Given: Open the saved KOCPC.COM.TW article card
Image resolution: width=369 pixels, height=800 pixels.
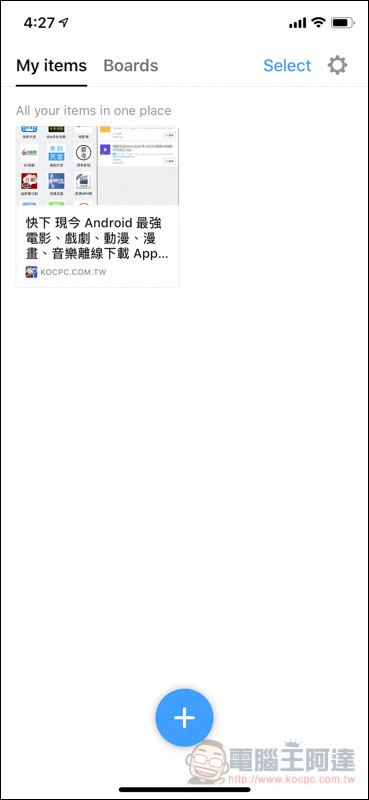Looking at the screenshot, I should 97,207.
